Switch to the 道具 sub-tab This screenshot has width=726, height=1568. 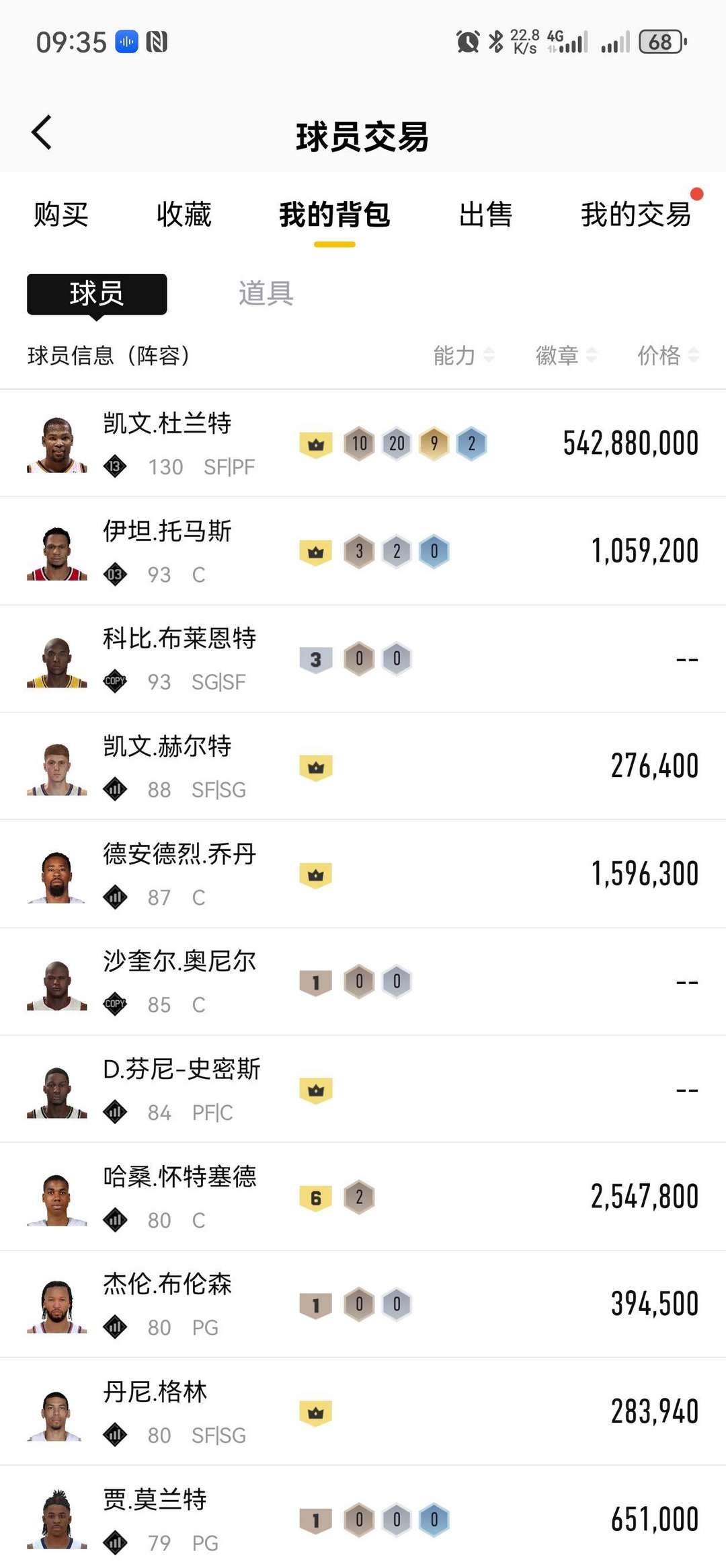266,293
